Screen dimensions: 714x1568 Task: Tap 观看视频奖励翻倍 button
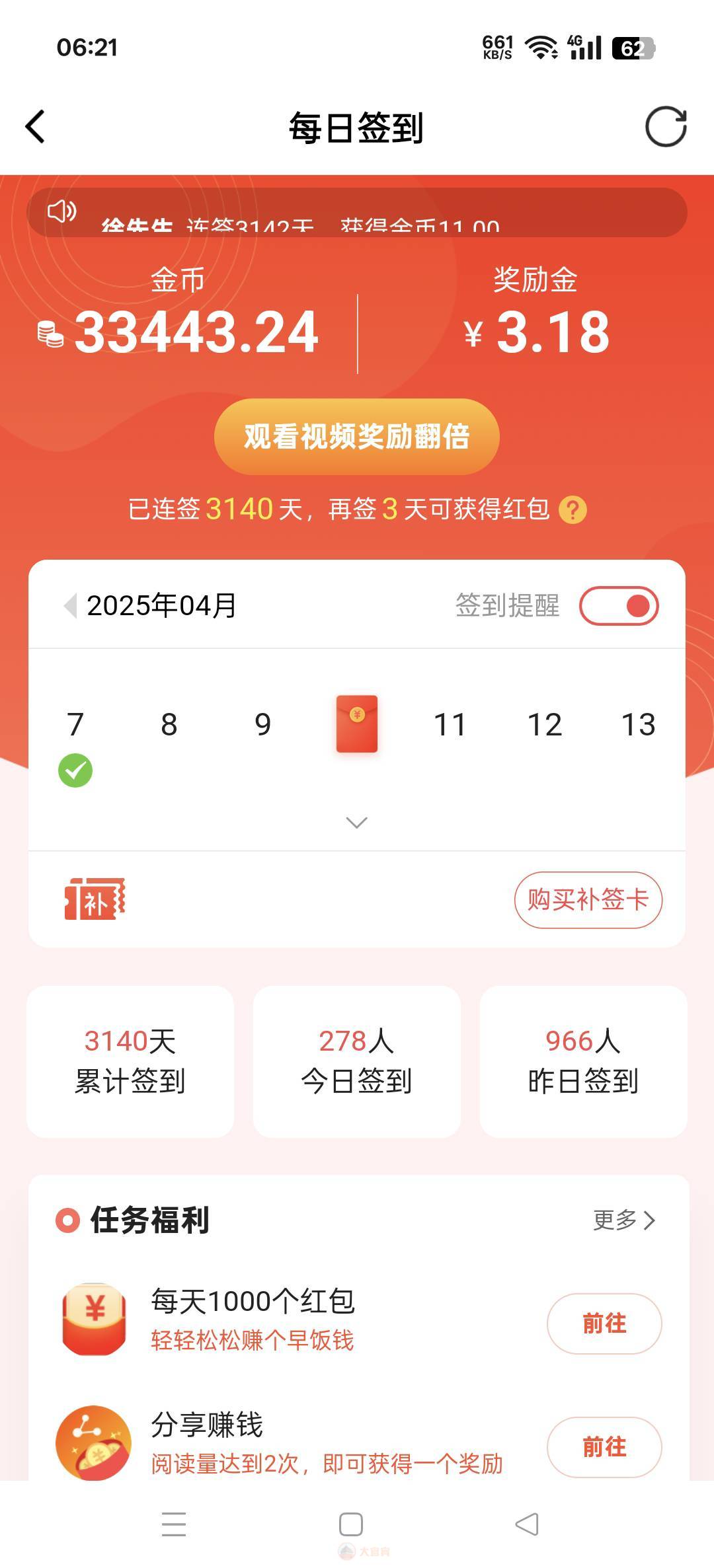click(x=357, y=436)
